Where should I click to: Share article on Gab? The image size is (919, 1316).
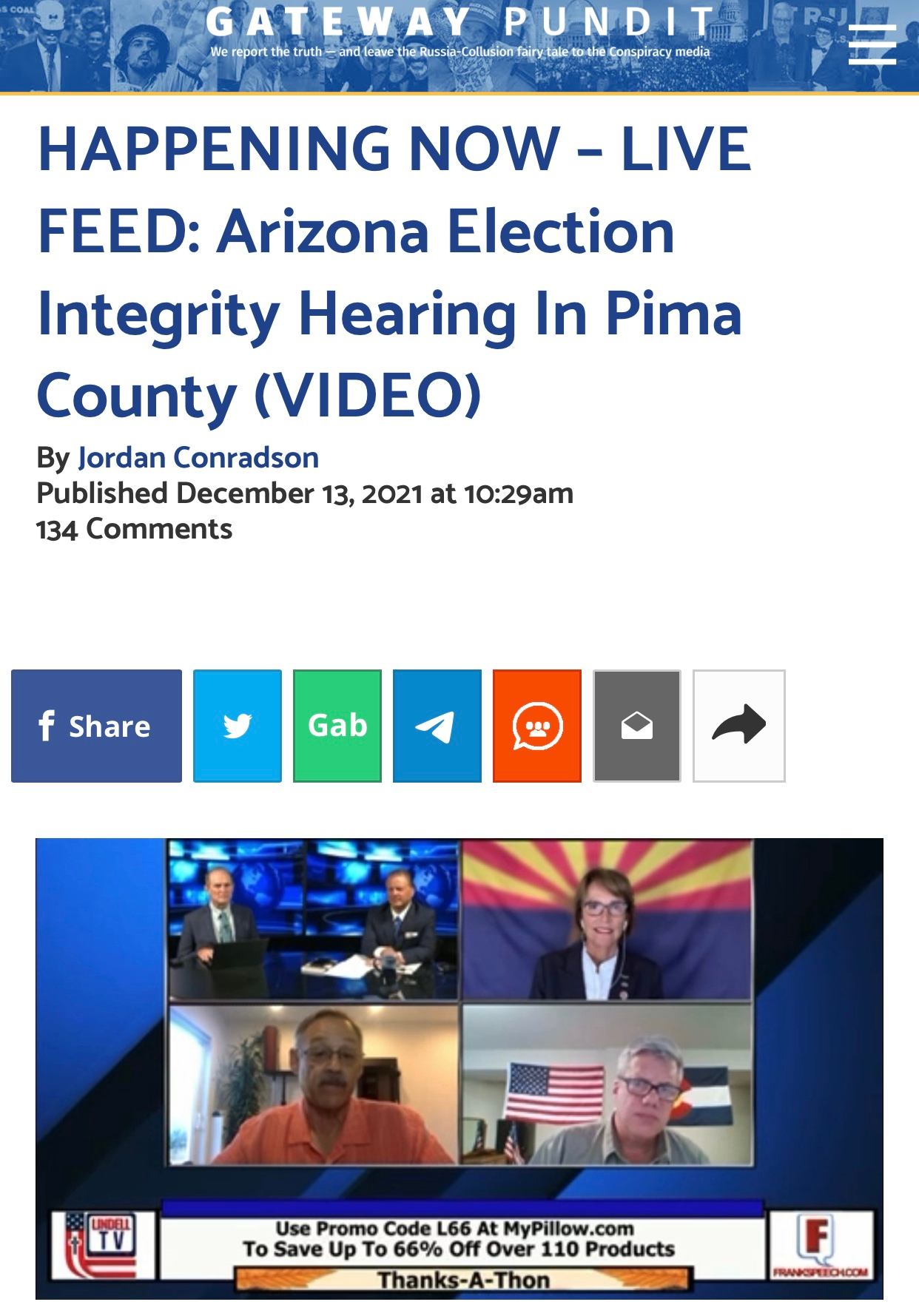pyautogui.click(x=337, y=726)
